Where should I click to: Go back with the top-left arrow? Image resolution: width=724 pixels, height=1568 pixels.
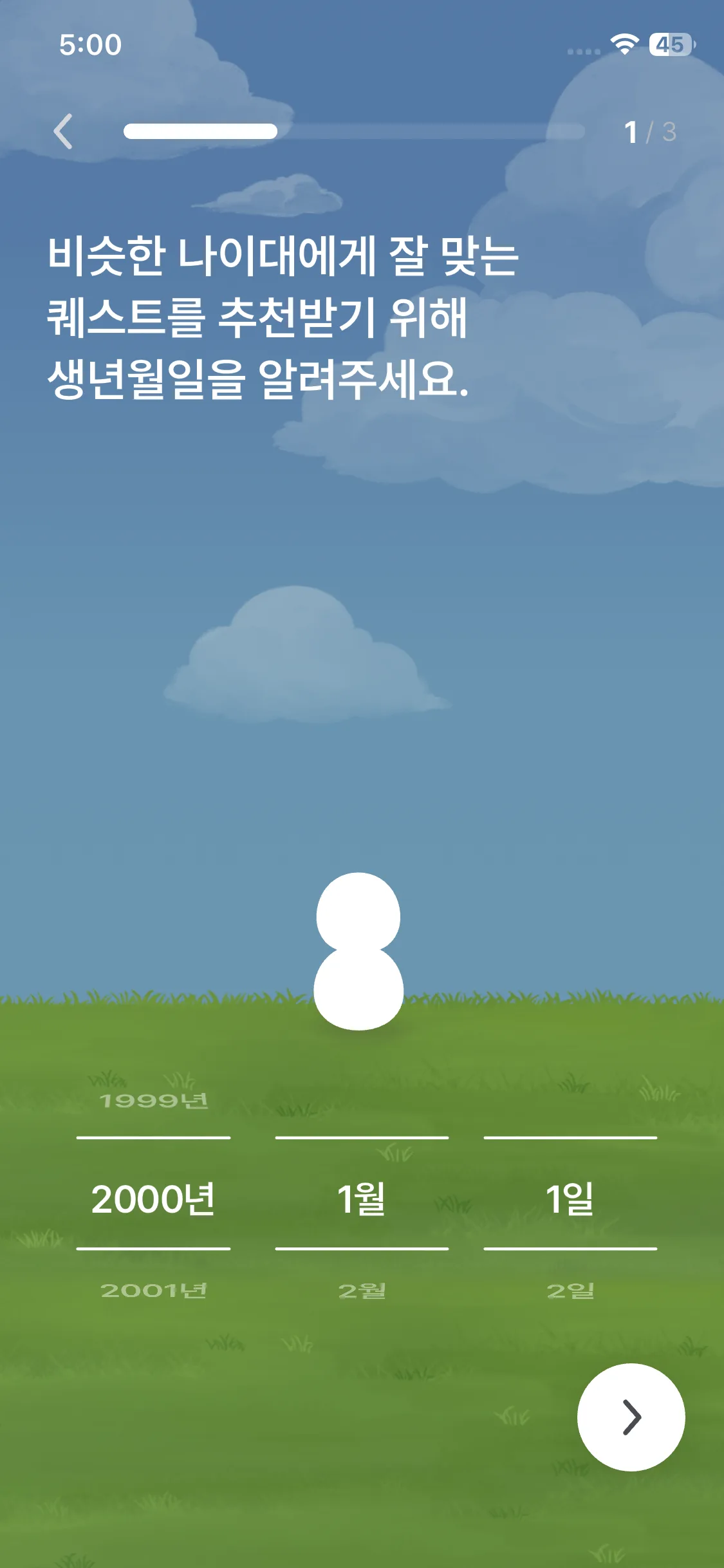tap(63, 132)
